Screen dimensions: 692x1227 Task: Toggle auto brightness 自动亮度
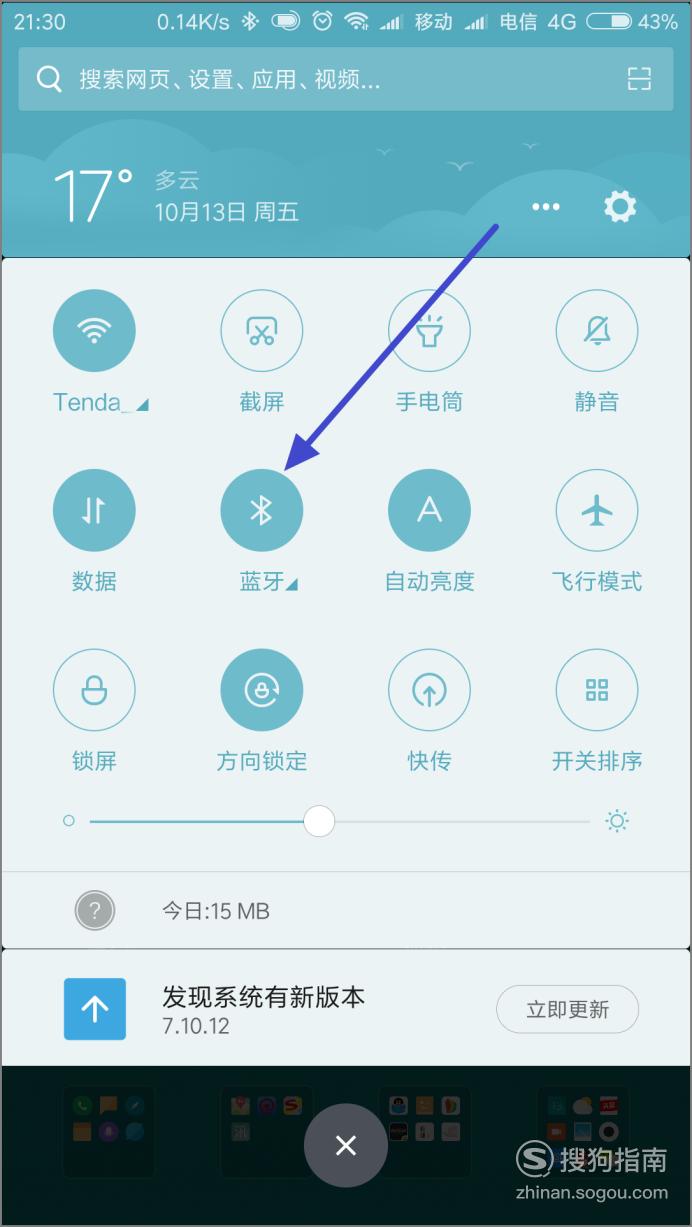(429, 511)
